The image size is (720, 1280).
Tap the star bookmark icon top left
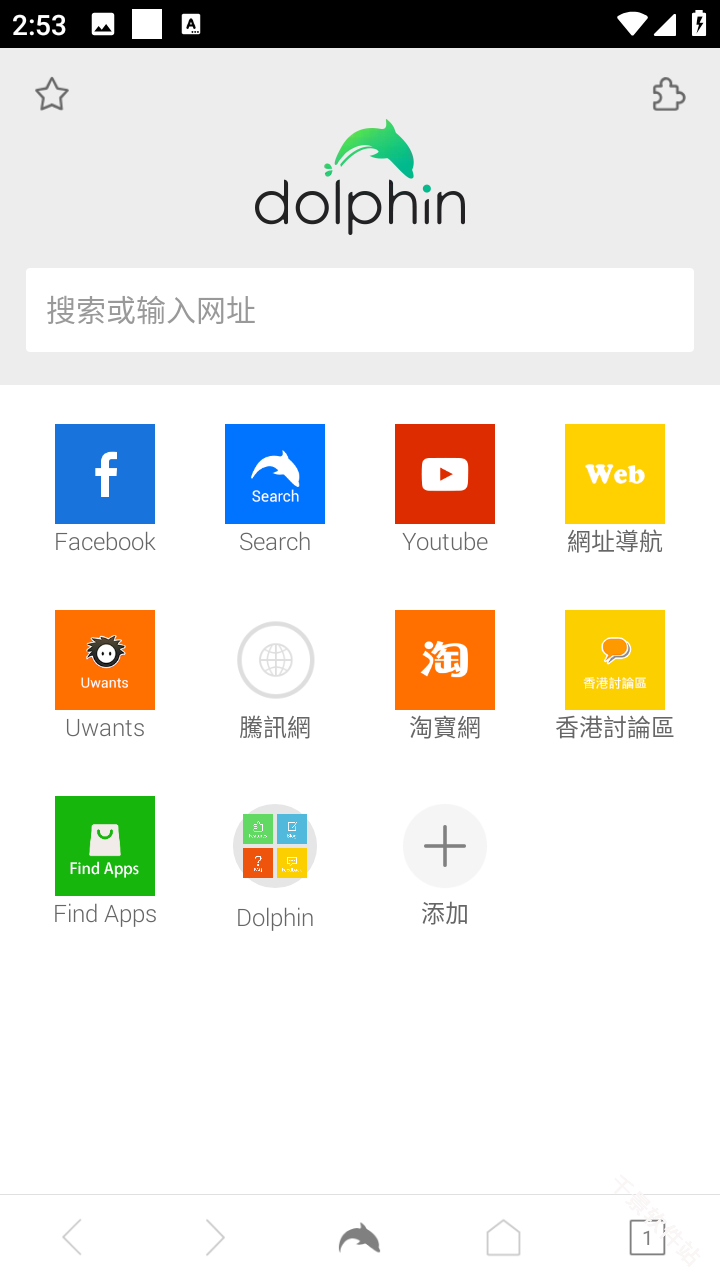pyautogui.click(x=51, y=94)
